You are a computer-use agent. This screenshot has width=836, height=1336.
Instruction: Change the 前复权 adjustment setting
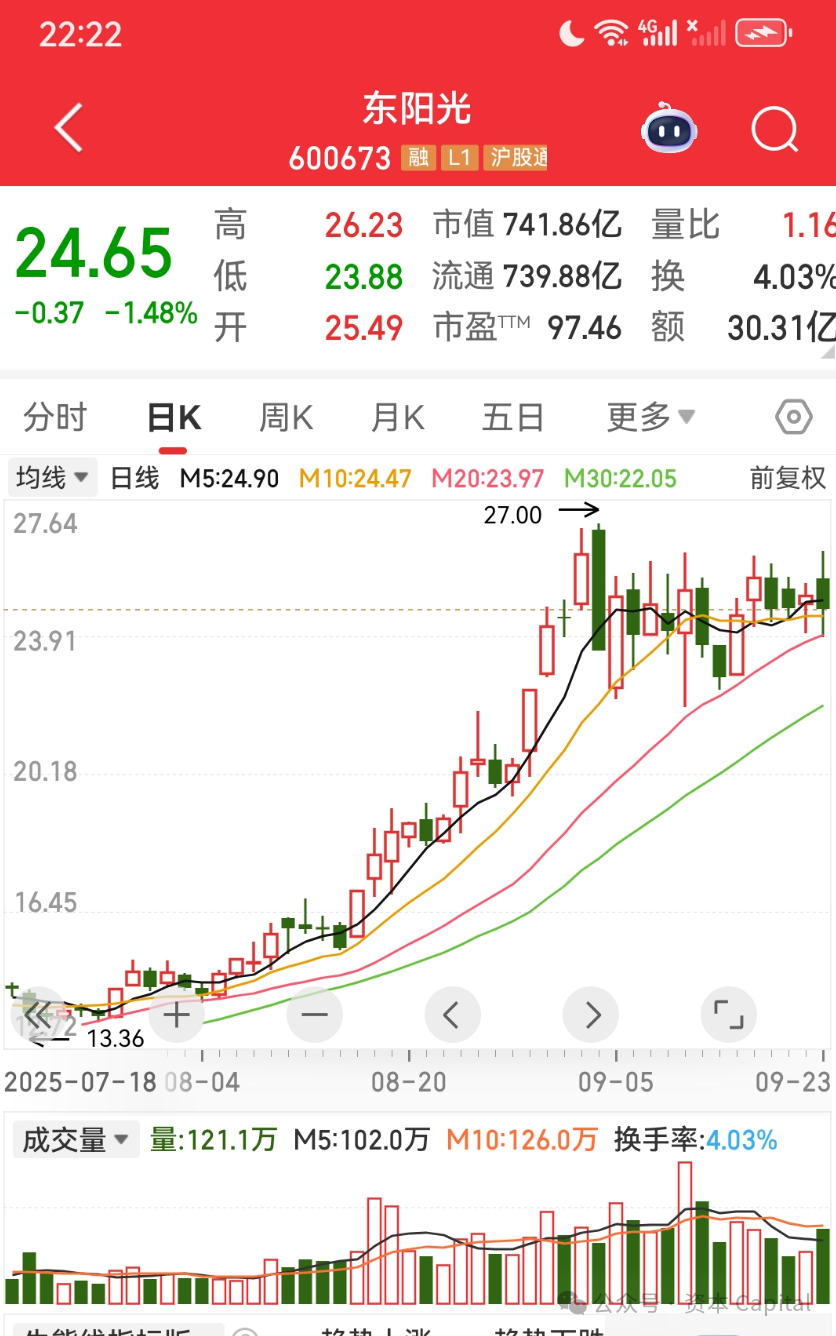click(x=788, y=478)
